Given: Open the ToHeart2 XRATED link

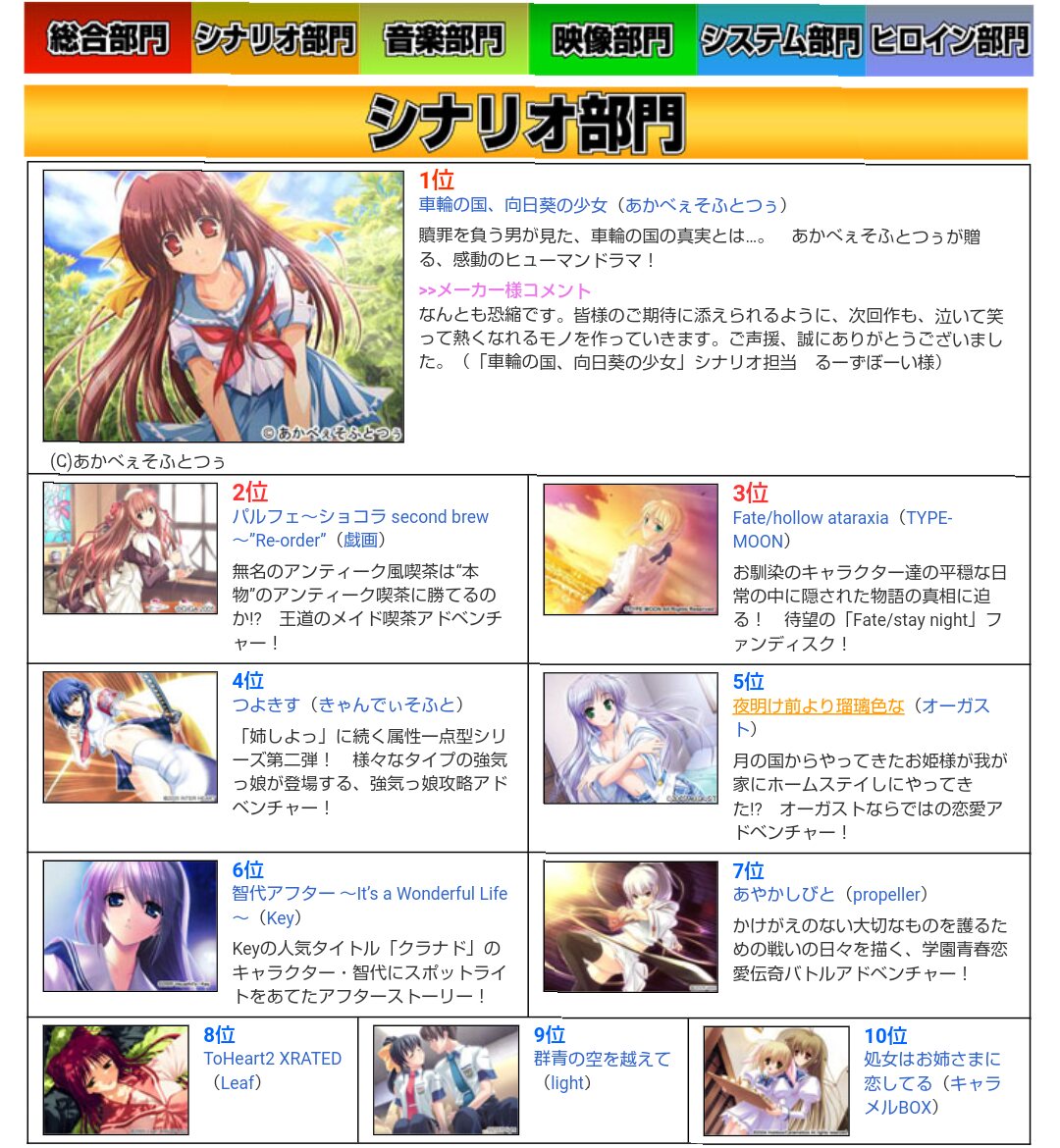Looking at the screenshot, I should (x=272, y=1059).
